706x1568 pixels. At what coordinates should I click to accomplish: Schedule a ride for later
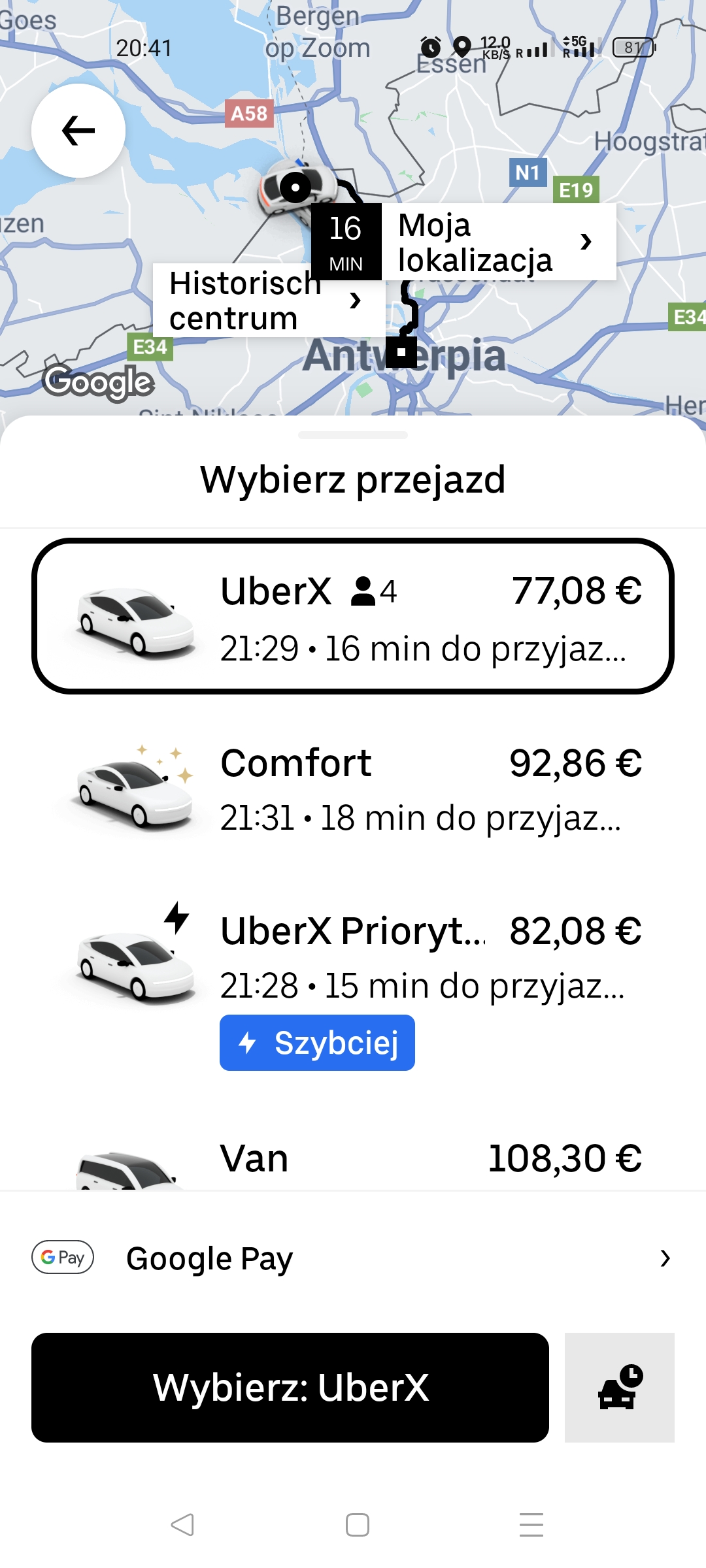pyautogui.click(x=619, y=1388)
